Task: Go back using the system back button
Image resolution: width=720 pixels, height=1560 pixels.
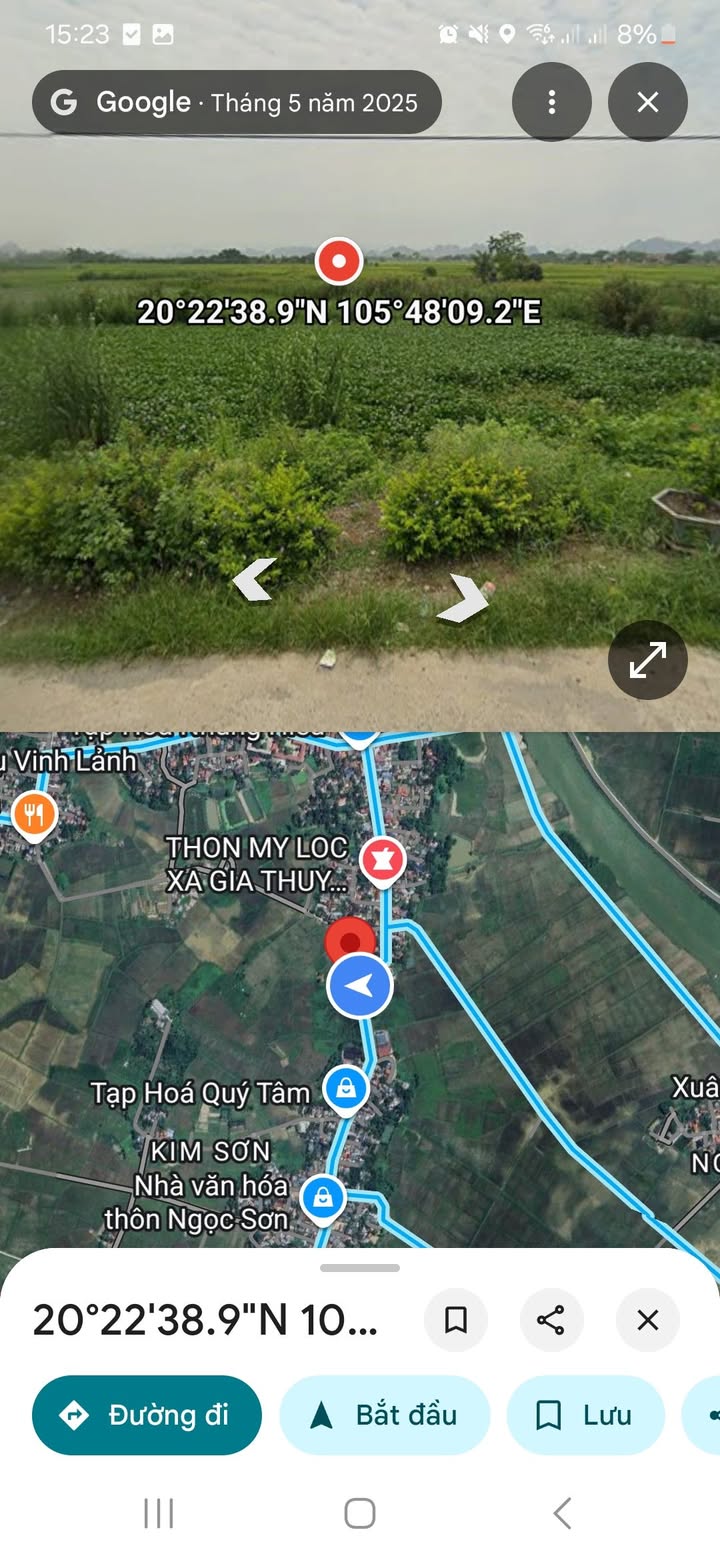Action: tap(562, 1513)
